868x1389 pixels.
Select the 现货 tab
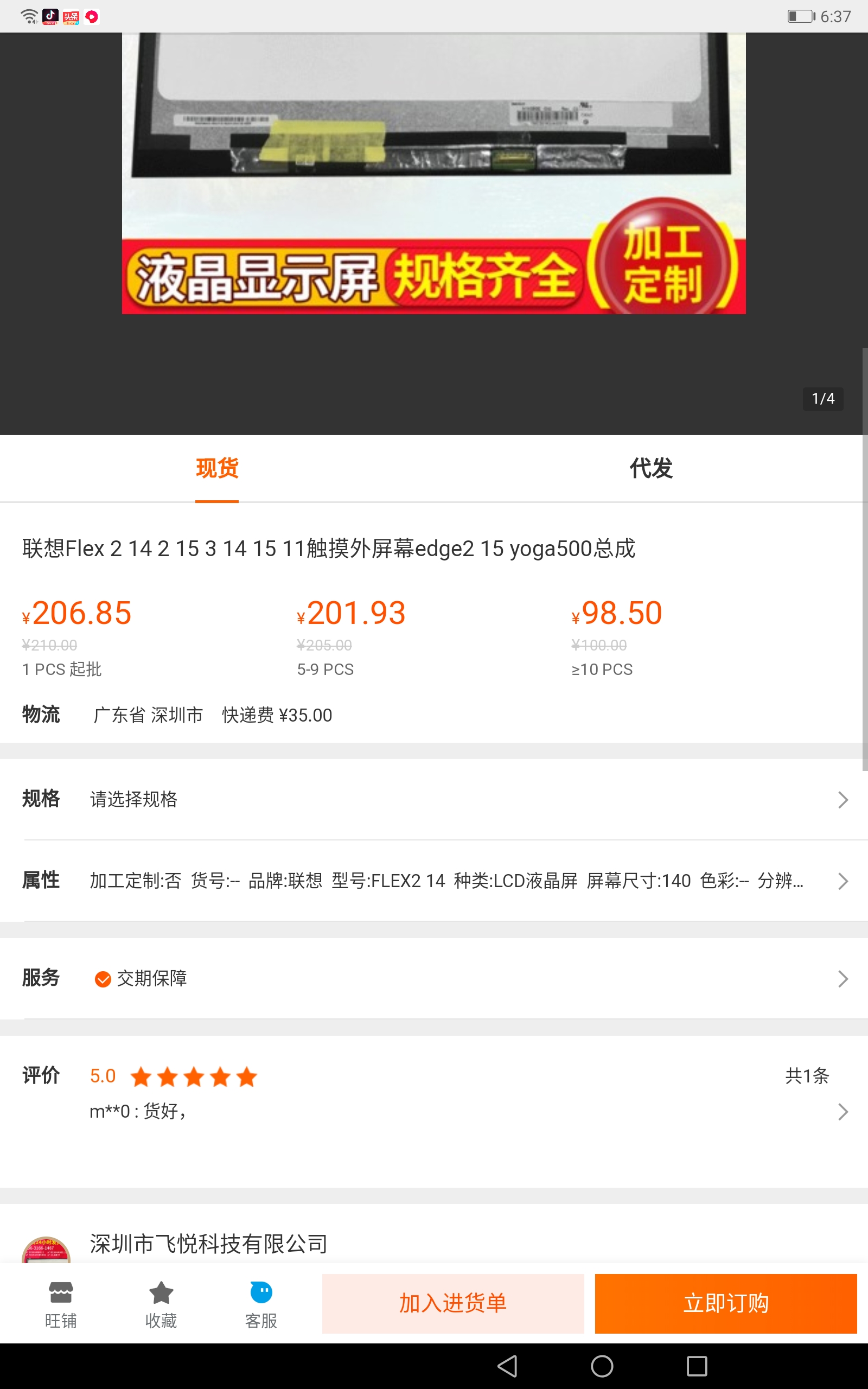[217, 468]
